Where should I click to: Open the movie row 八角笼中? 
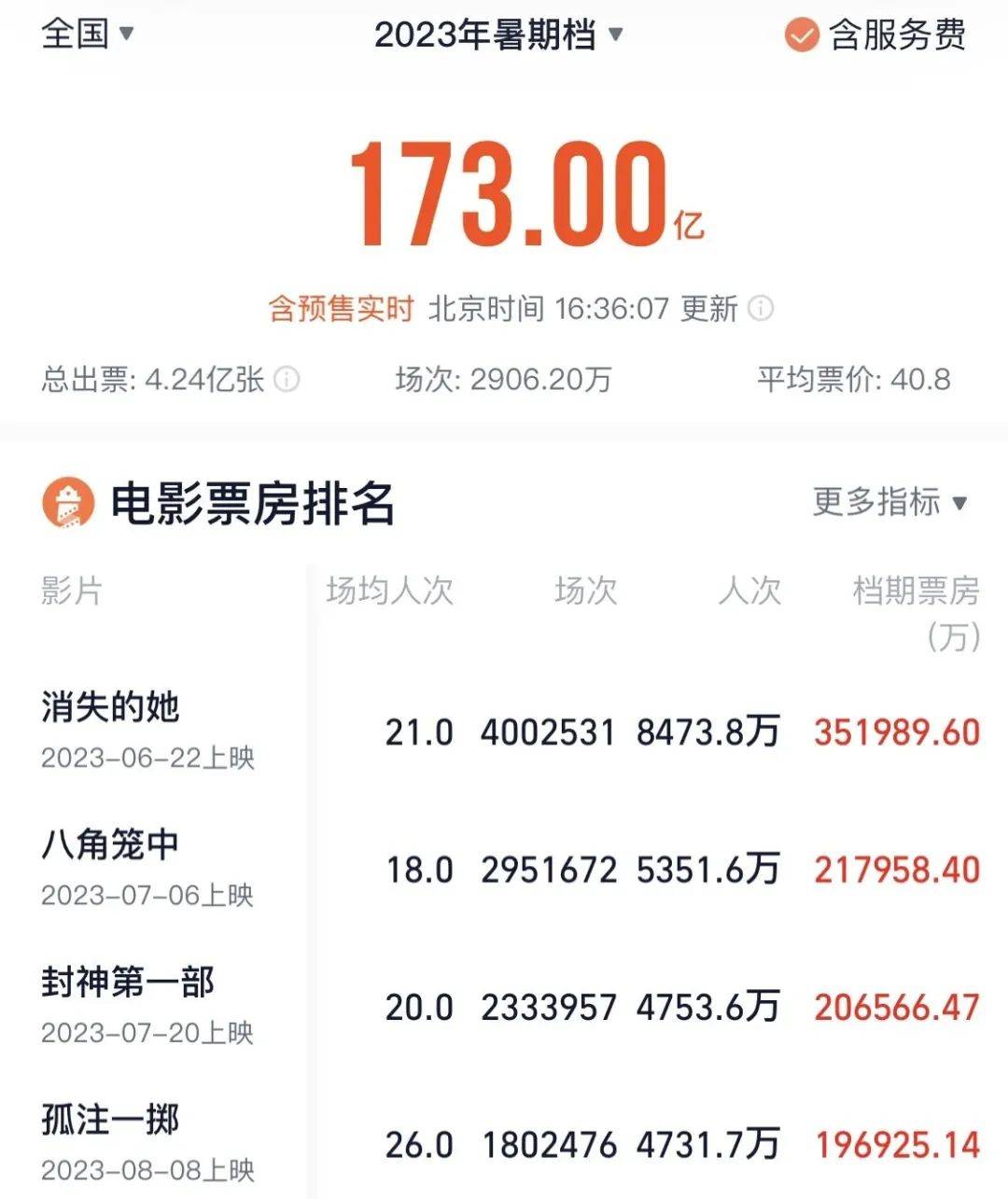pos(110,845)
